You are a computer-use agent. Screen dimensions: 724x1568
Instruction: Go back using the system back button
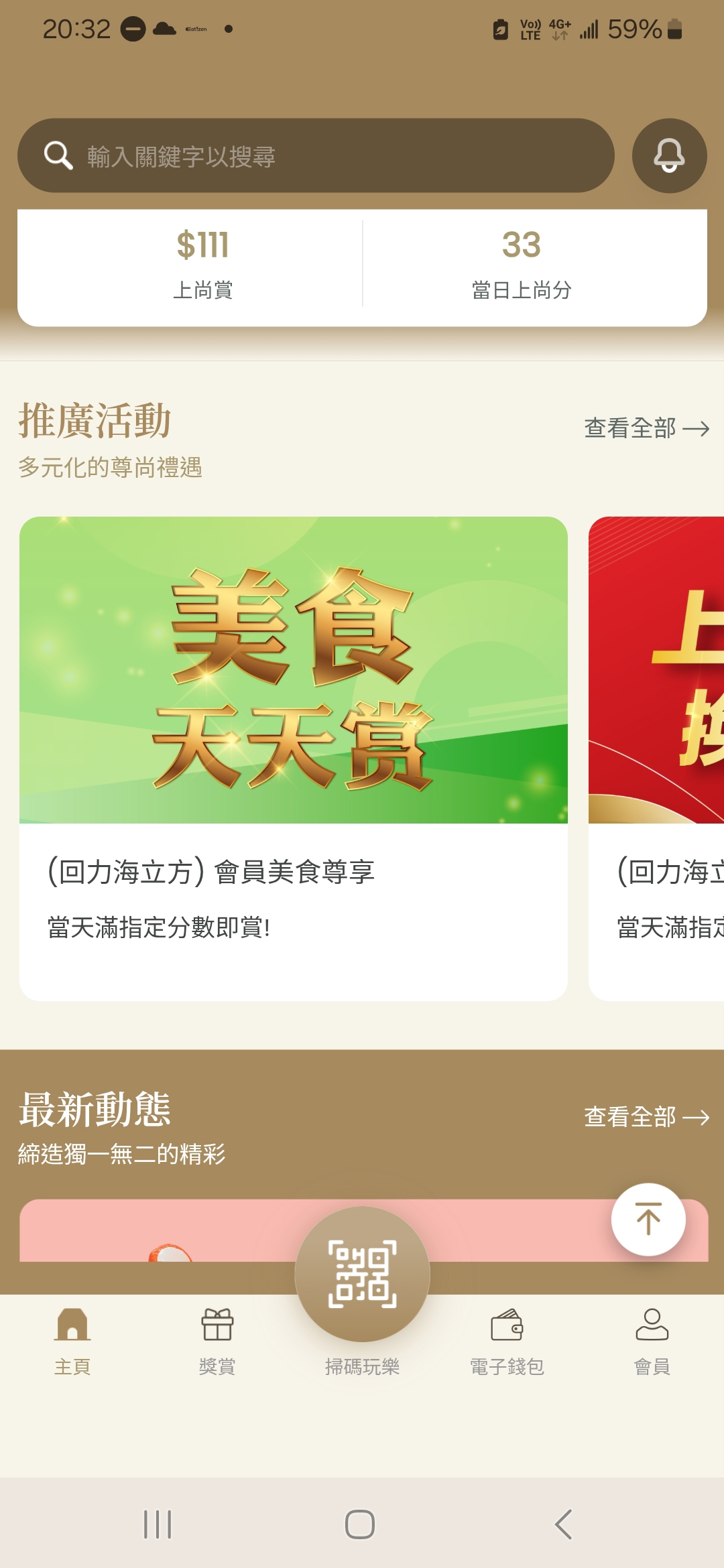tap(563, 1524)
